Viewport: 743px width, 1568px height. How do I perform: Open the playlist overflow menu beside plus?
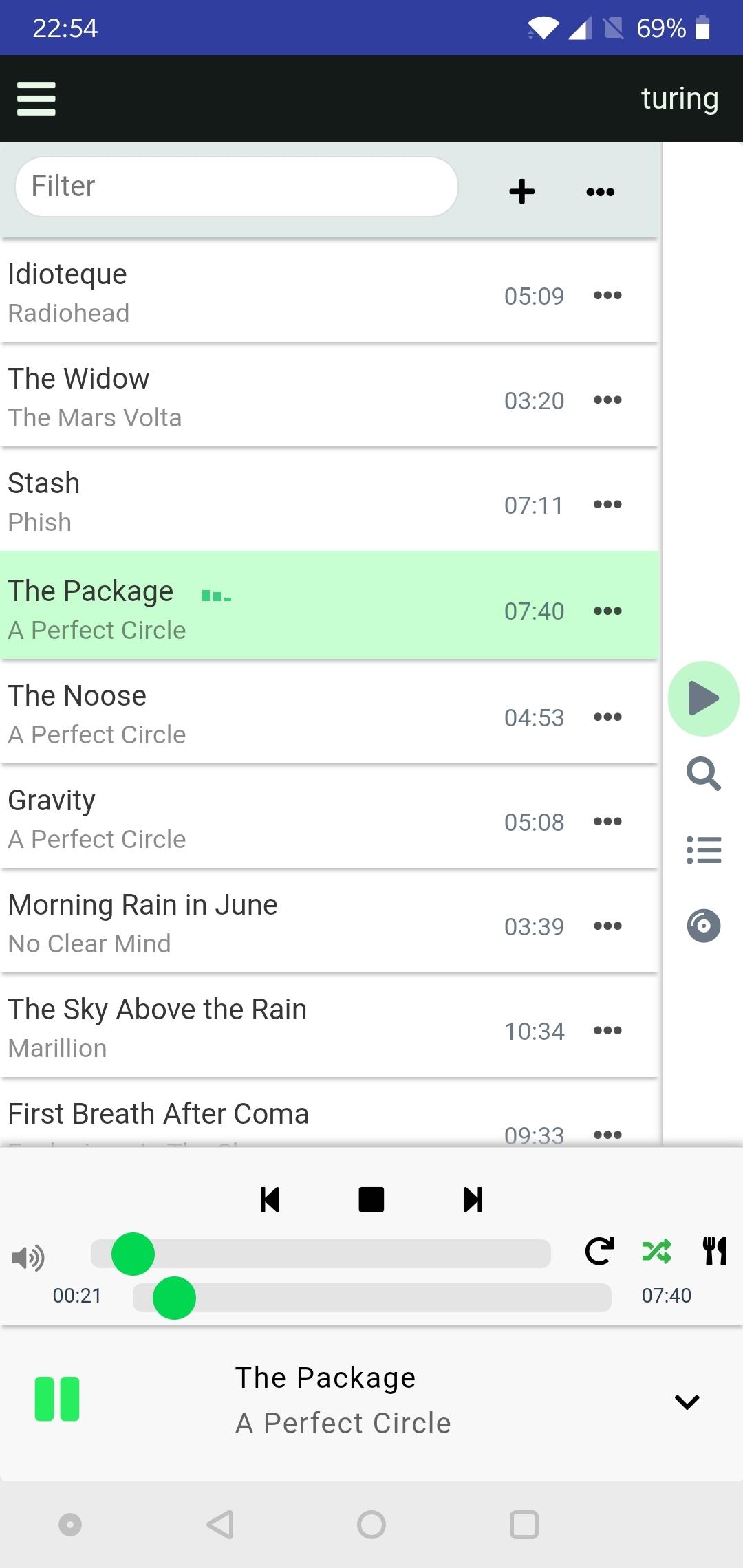point(600,192)
